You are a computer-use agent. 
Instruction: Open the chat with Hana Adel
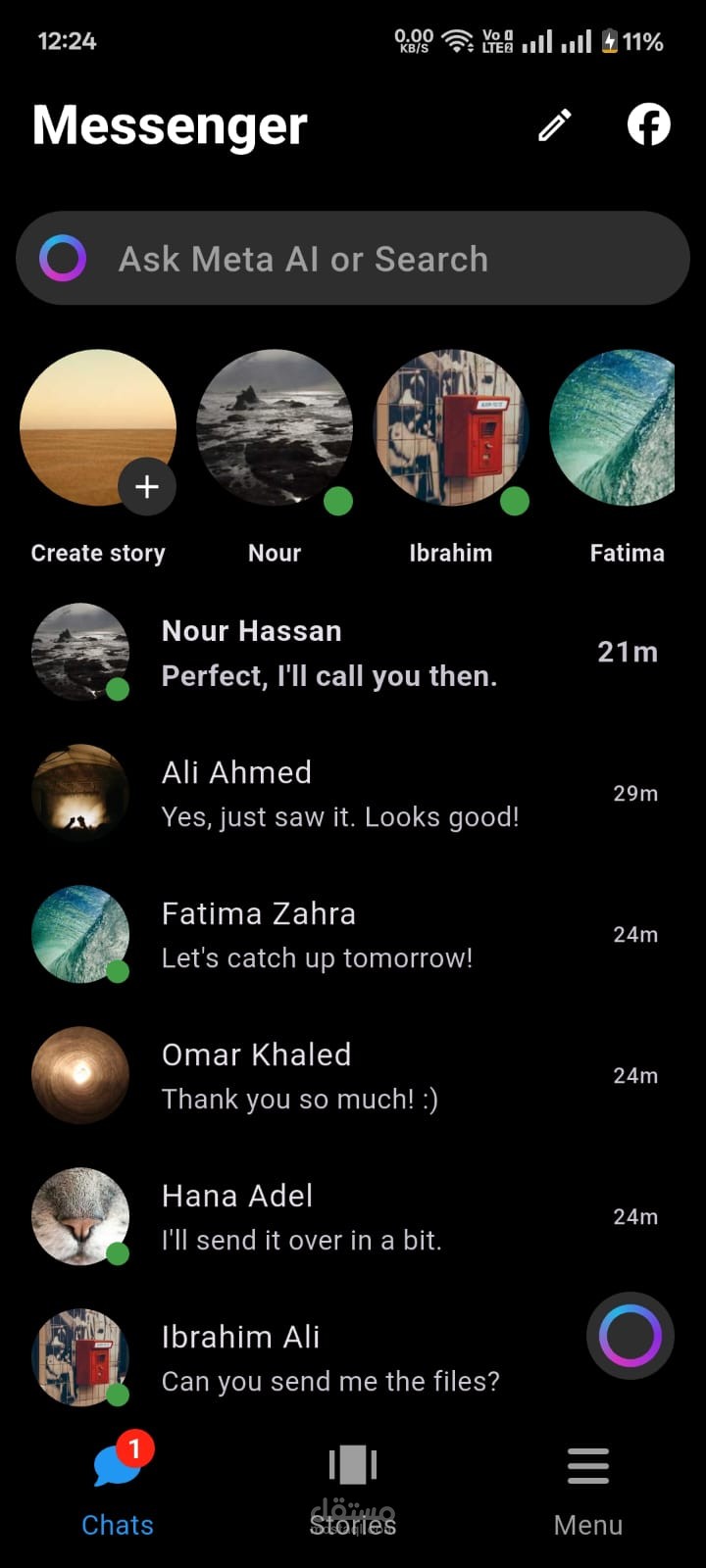(353, 1217)
